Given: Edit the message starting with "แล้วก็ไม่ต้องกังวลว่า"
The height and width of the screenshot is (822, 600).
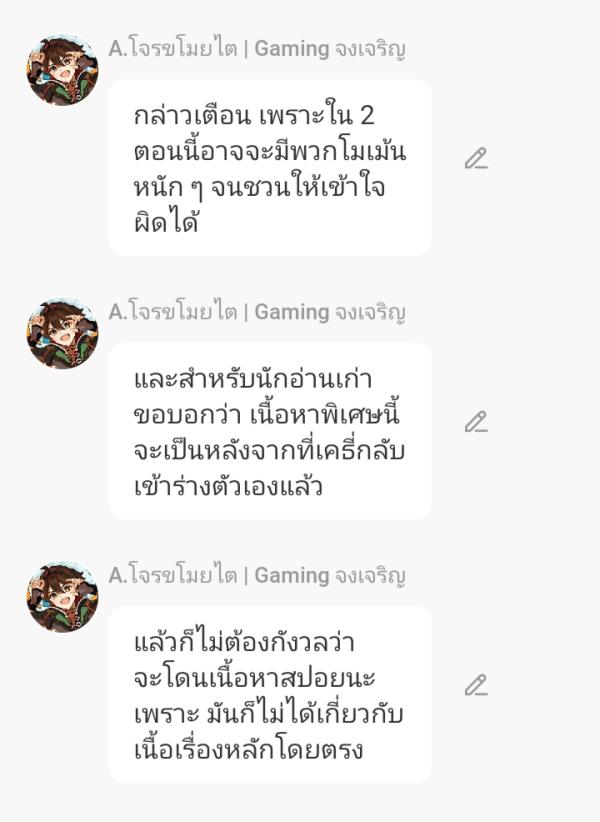Looking at the screenshot, I should tap(476, 685).
